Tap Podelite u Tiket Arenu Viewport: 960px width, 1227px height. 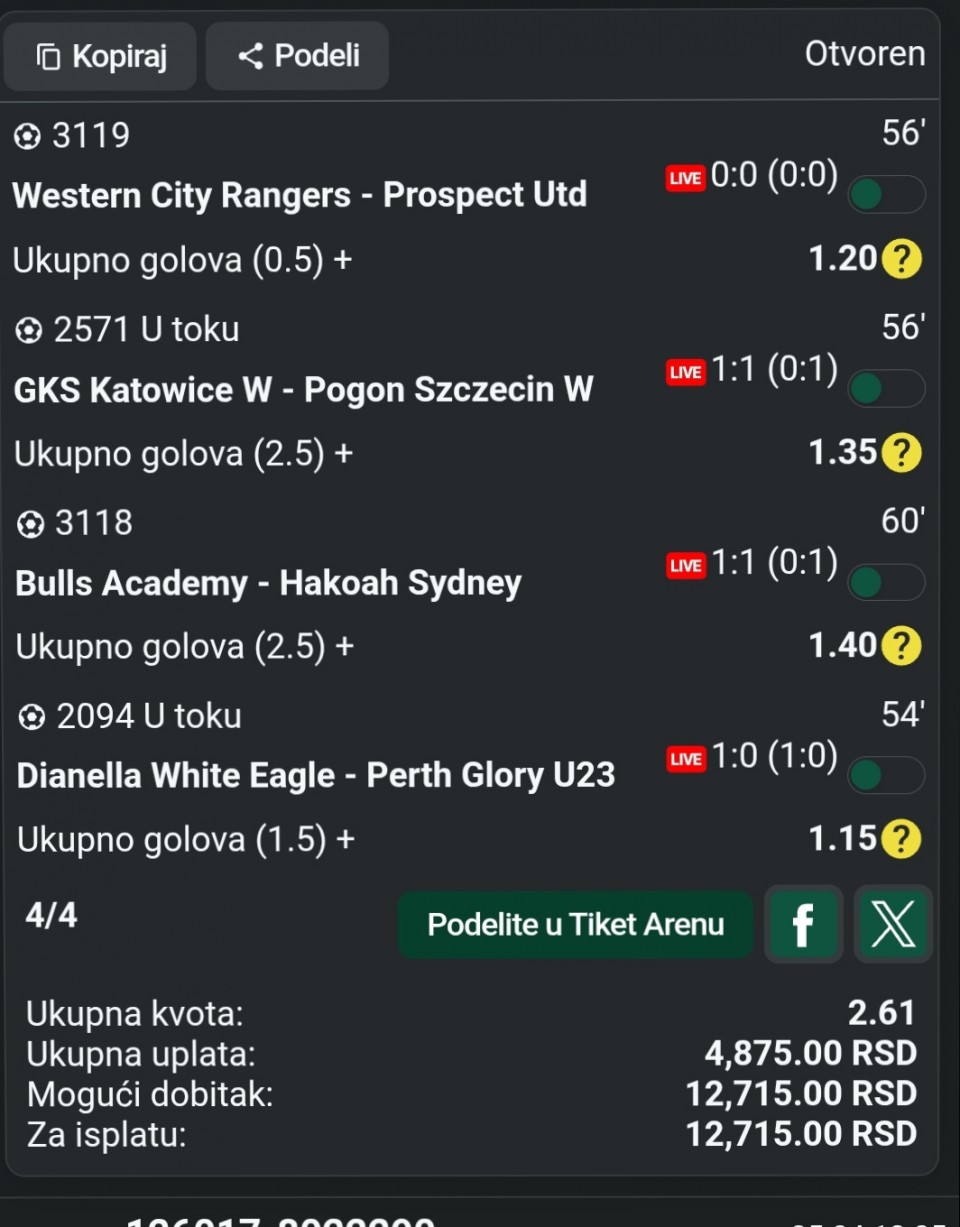[x=575, y=924]
